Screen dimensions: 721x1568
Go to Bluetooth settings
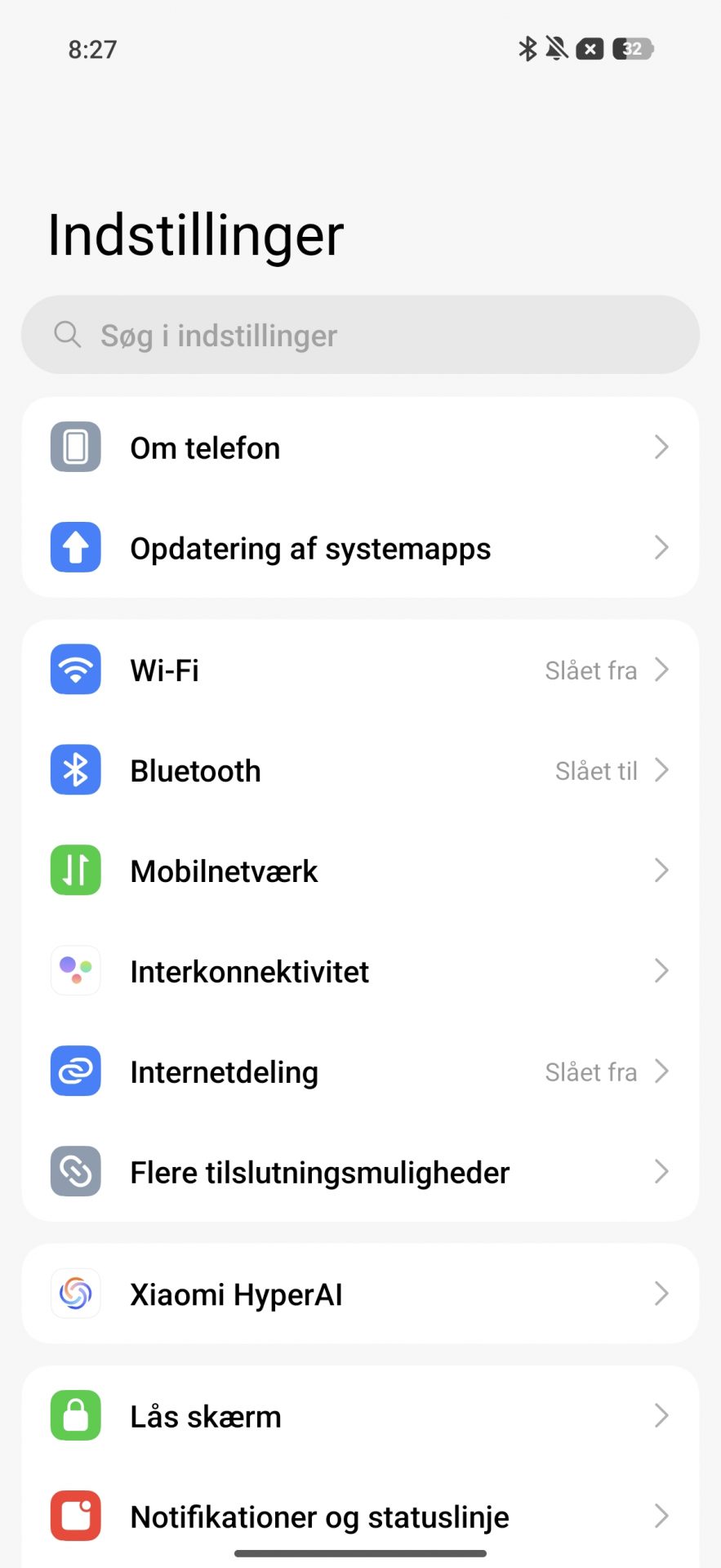[359, 771]
